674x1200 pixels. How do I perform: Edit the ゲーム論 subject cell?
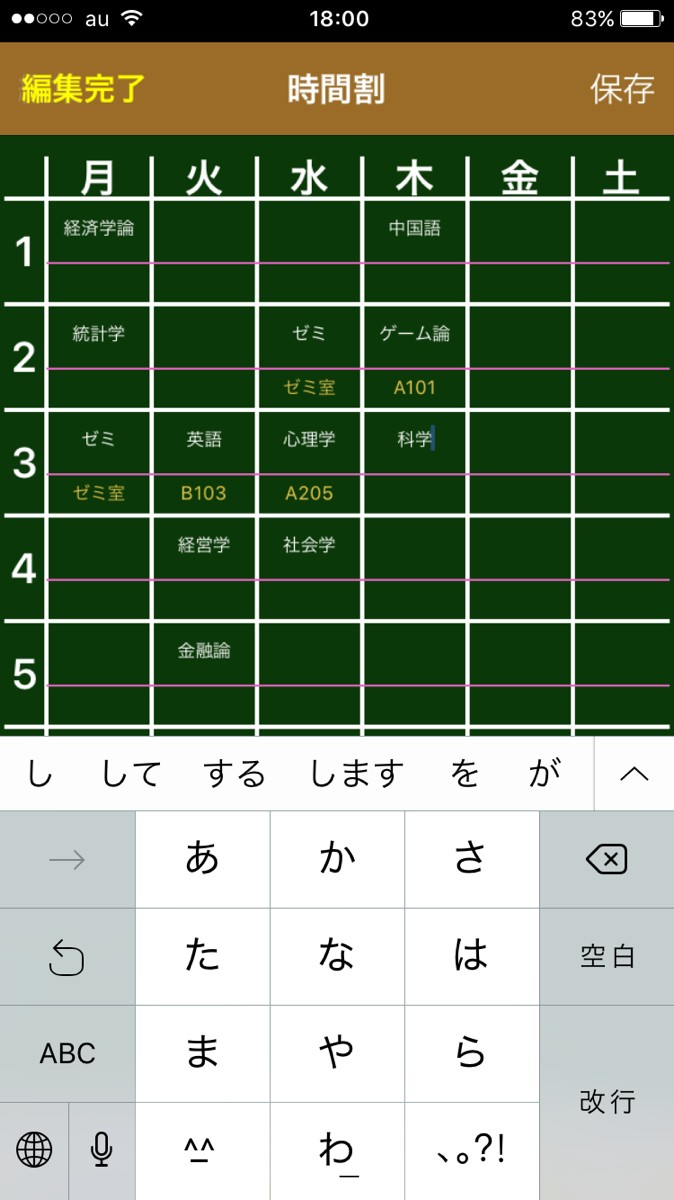coord(414,334)
